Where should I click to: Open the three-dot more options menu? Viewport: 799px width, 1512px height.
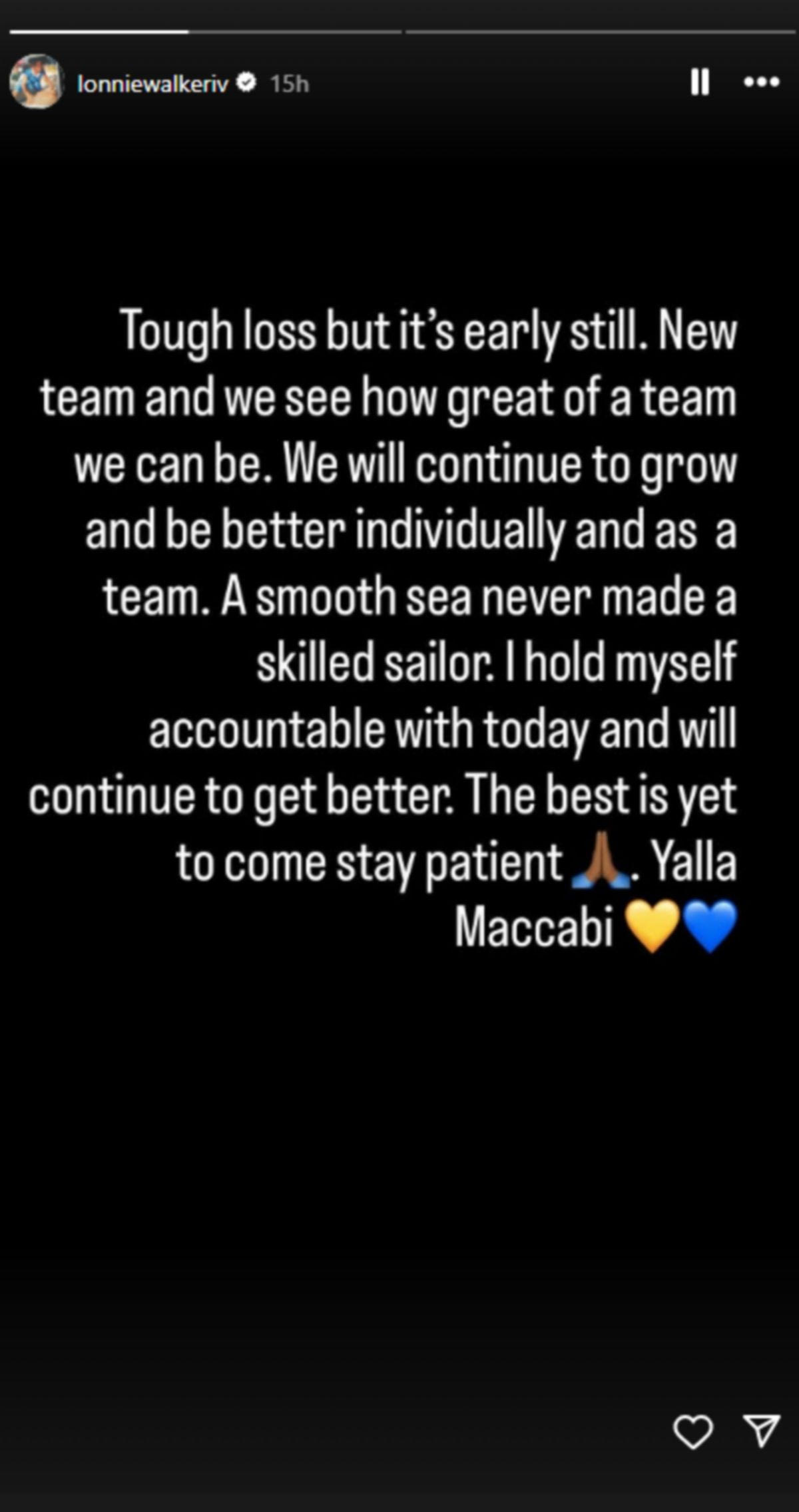[x=761, y=83]
